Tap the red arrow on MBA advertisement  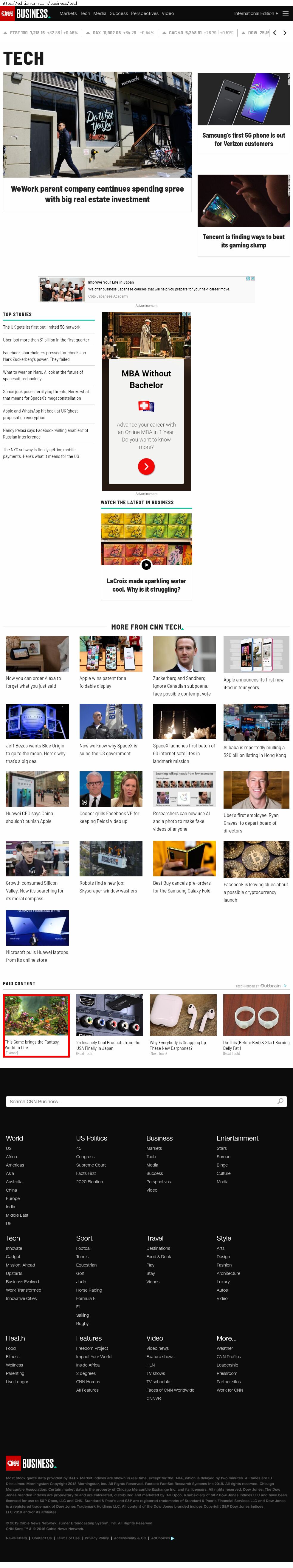click(x=146, y=466)
